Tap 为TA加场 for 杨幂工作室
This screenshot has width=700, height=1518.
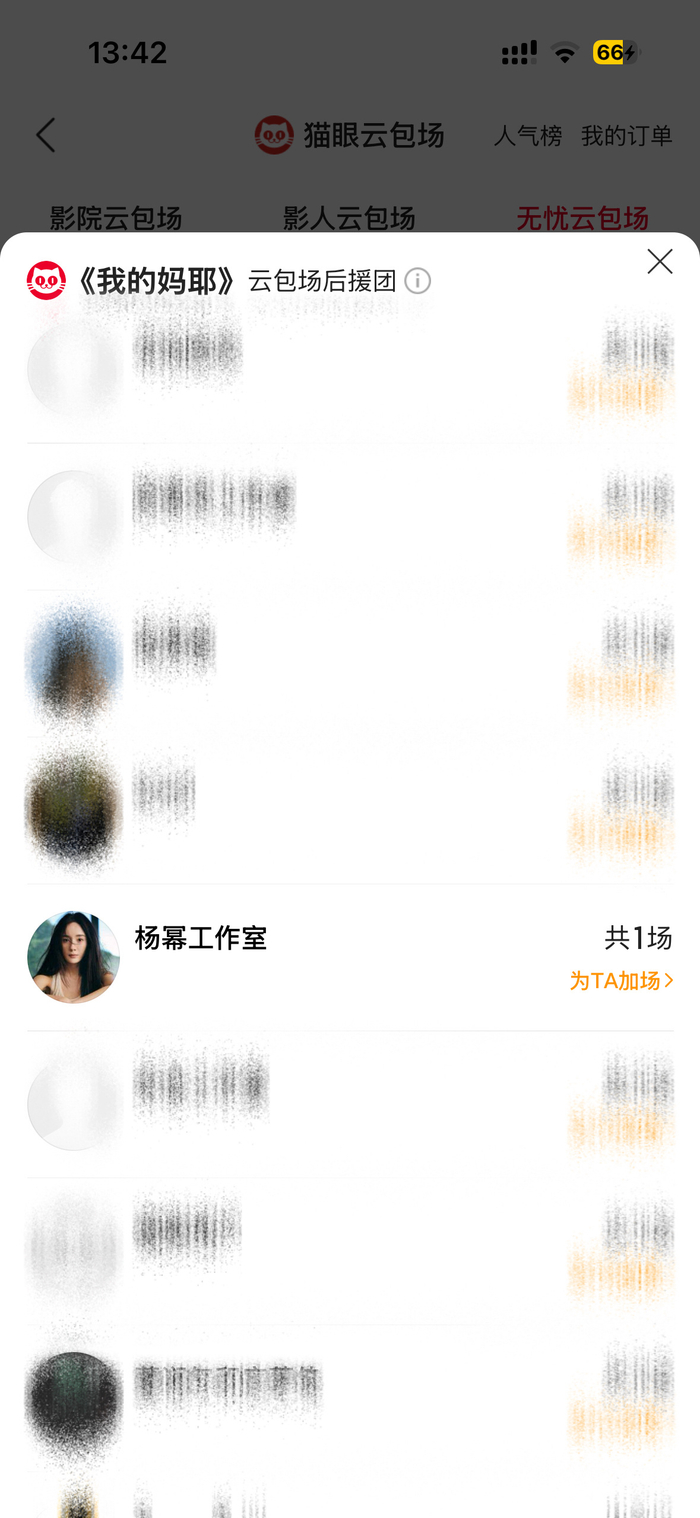point(621,981)
